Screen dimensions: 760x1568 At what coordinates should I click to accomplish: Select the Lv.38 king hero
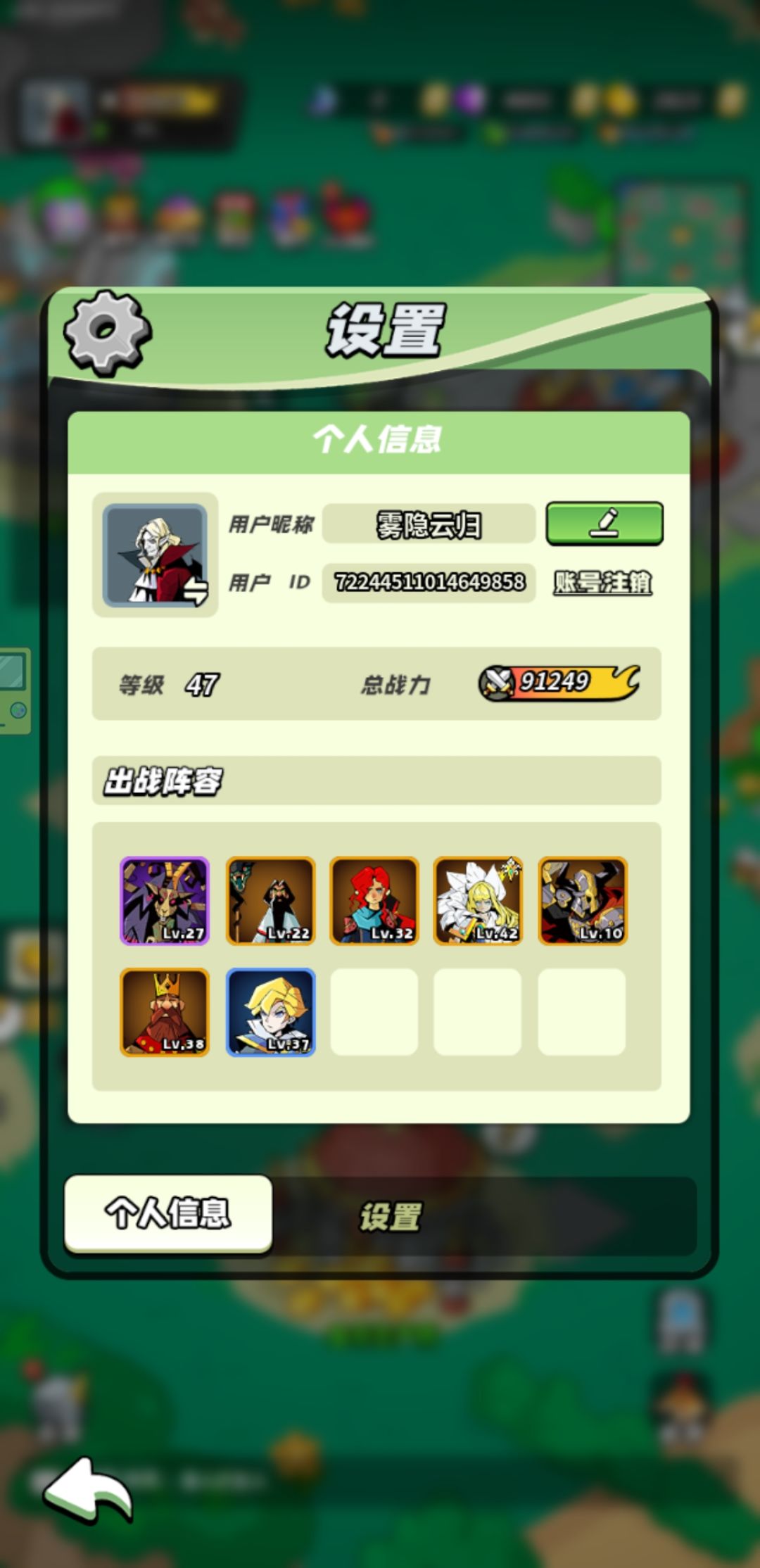tap(165, 1012)
